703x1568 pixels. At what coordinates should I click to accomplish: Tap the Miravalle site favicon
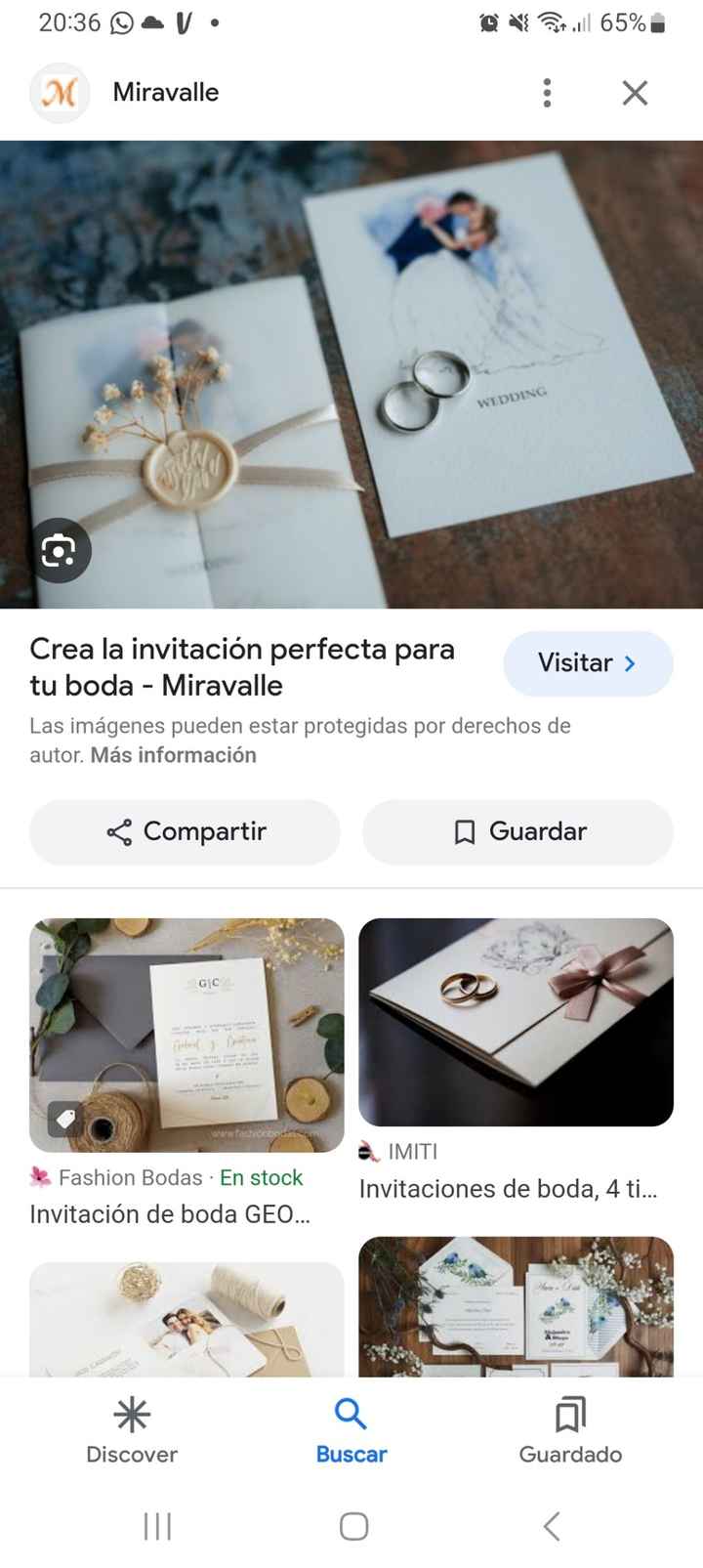click(x=60, y=92)
